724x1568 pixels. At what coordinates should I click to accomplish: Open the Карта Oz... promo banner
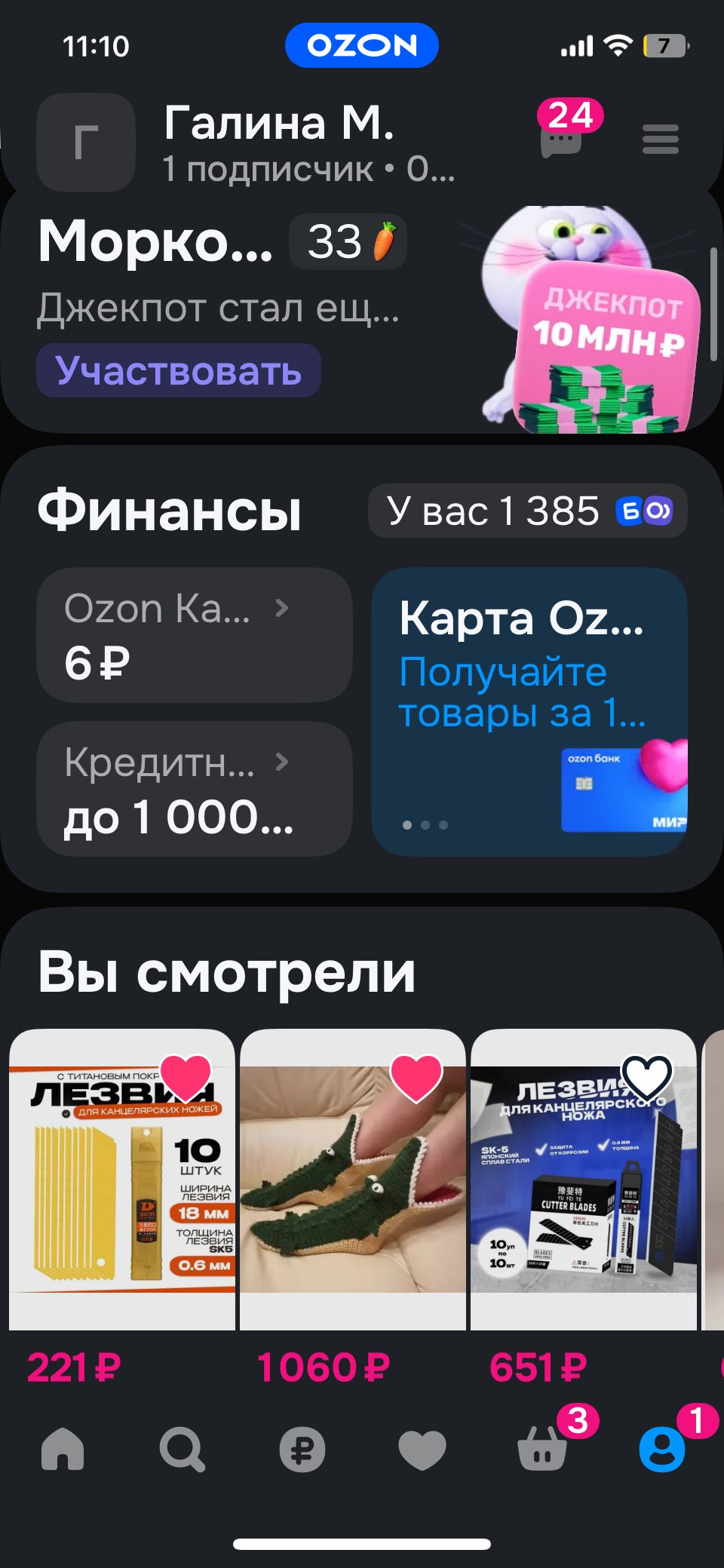tap(529, 711)
